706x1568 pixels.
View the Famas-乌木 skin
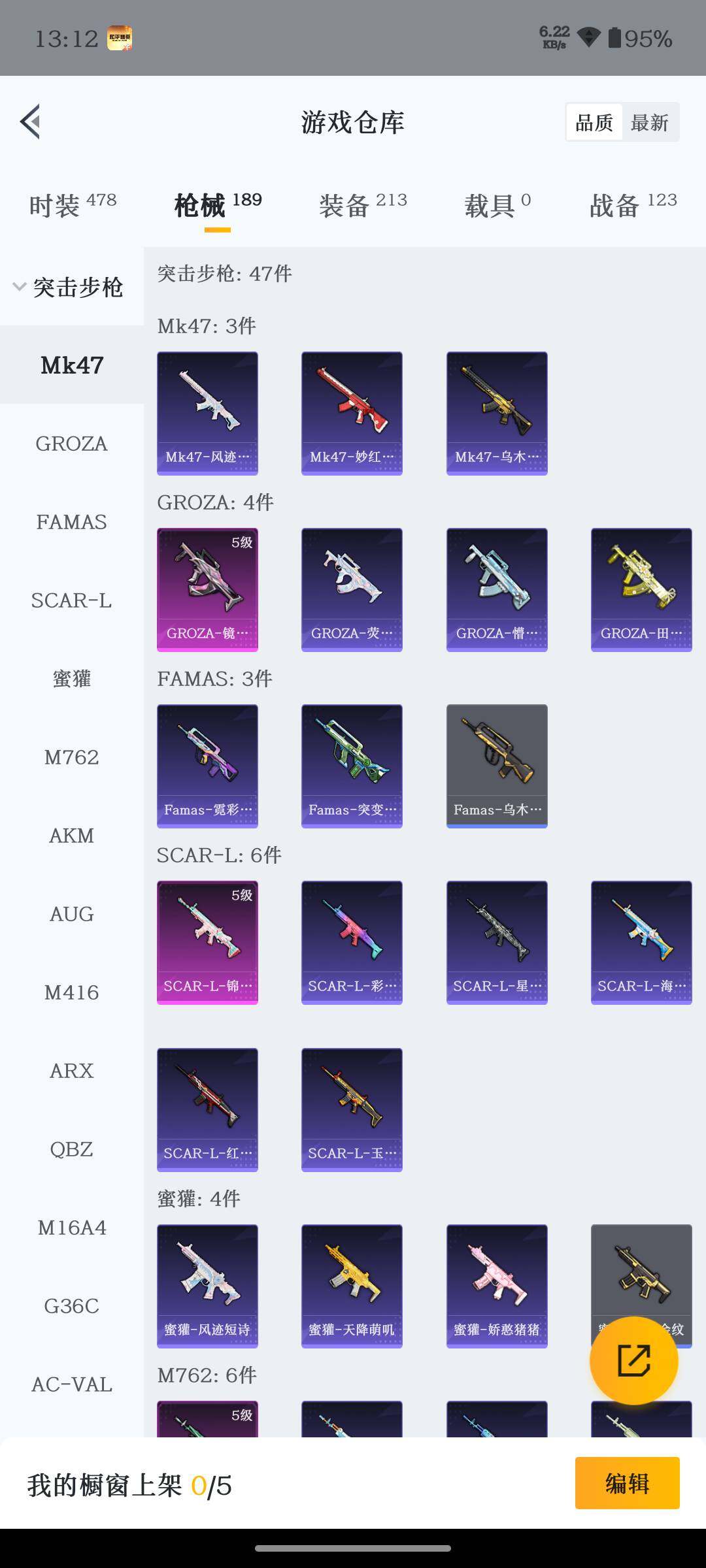(497, 766)
